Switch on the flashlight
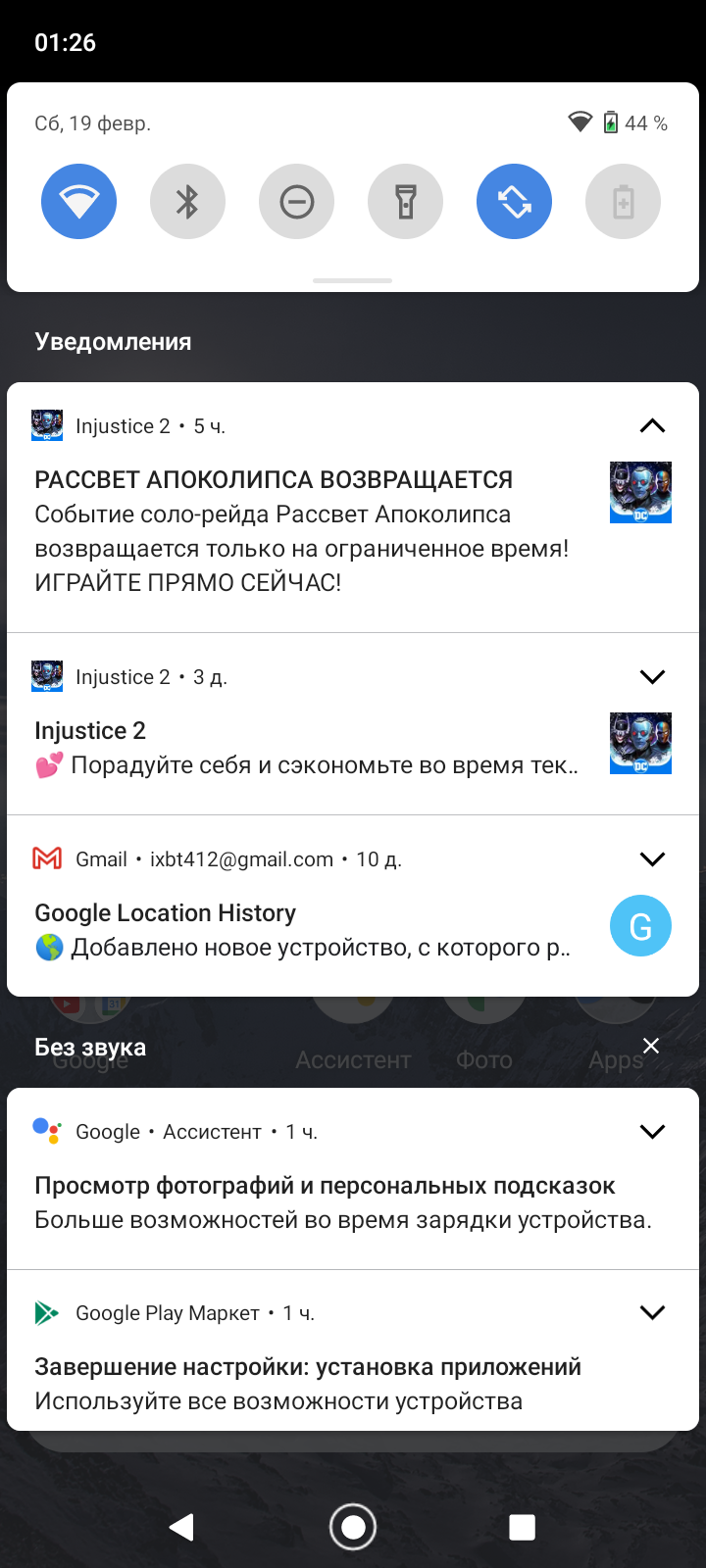 coord(405,202)
